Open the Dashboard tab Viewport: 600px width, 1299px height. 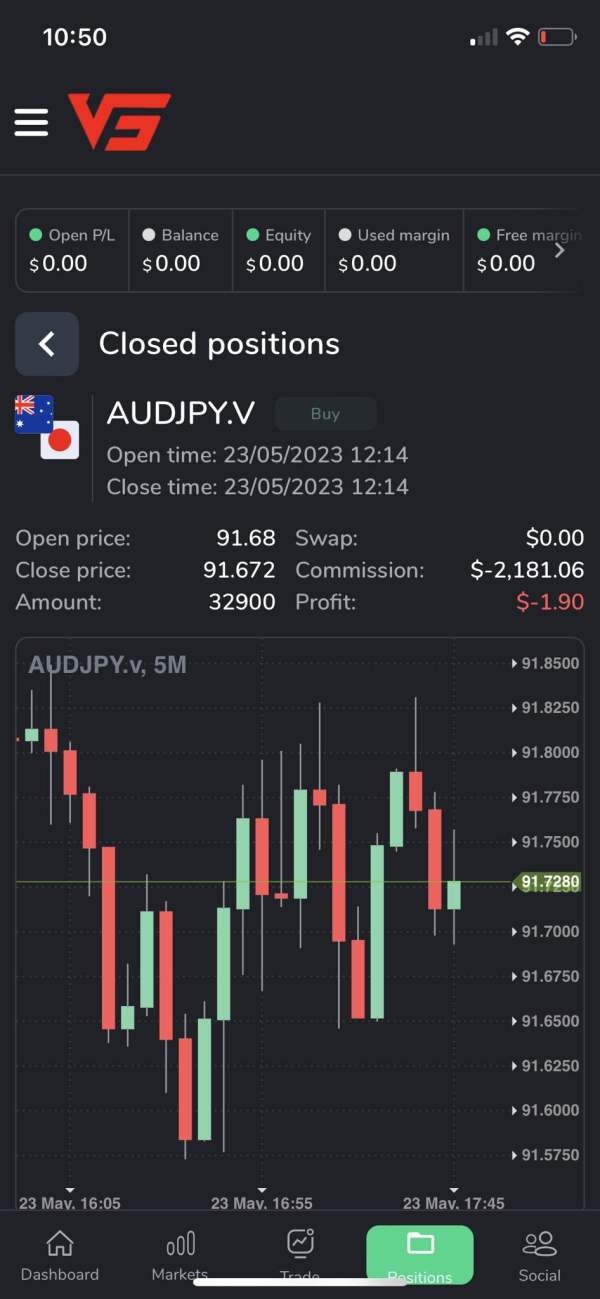click(x=60, y=1255)
